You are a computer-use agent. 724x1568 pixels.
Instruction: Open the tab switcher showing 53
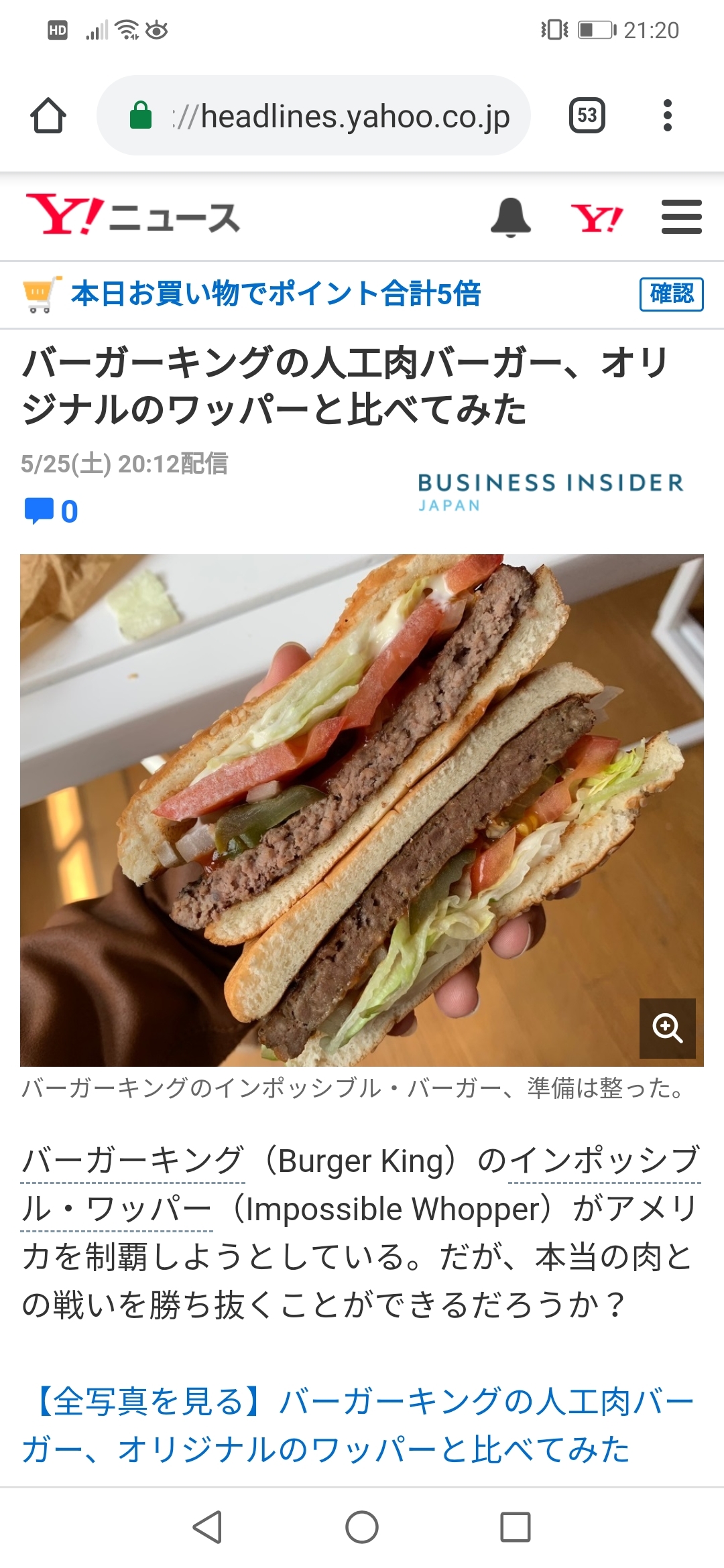(587, 116)
